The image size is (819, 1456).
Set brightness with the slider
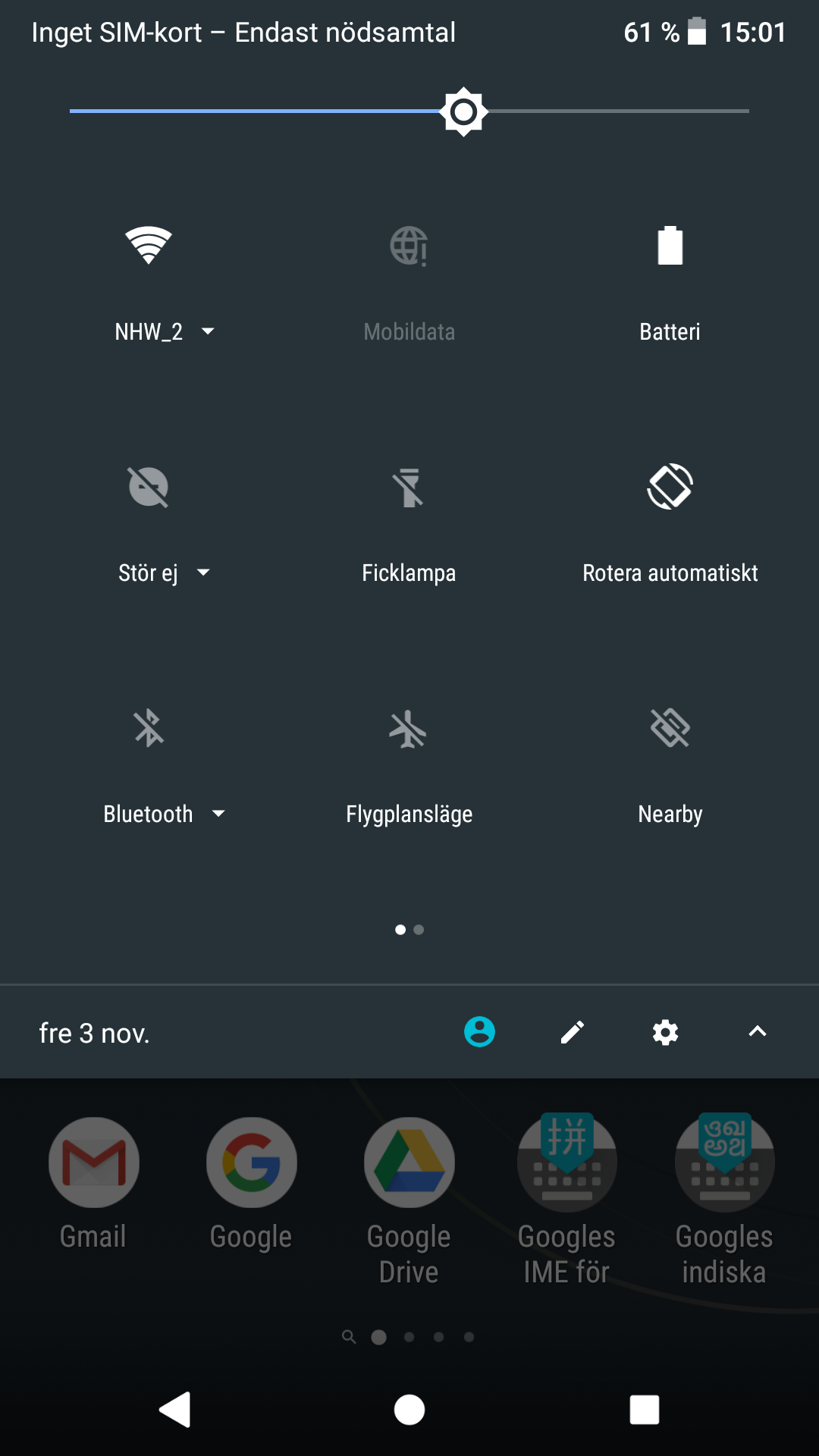coord(463,111)
